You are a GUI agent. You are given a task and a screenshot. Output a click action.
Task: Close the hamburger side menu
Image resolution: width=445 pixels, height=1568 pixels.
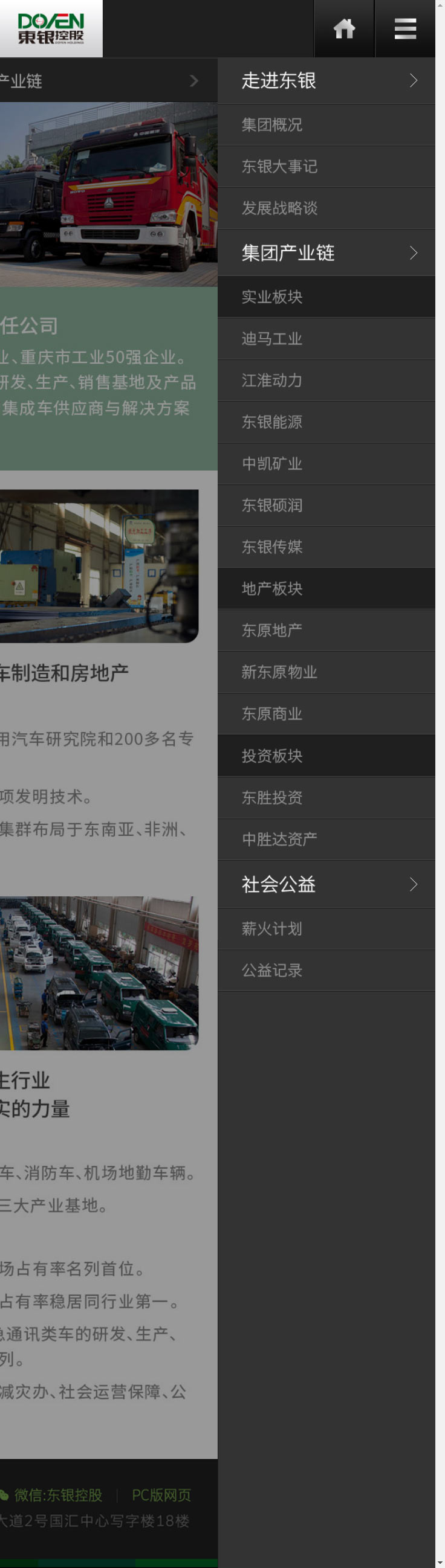(404, 28)
